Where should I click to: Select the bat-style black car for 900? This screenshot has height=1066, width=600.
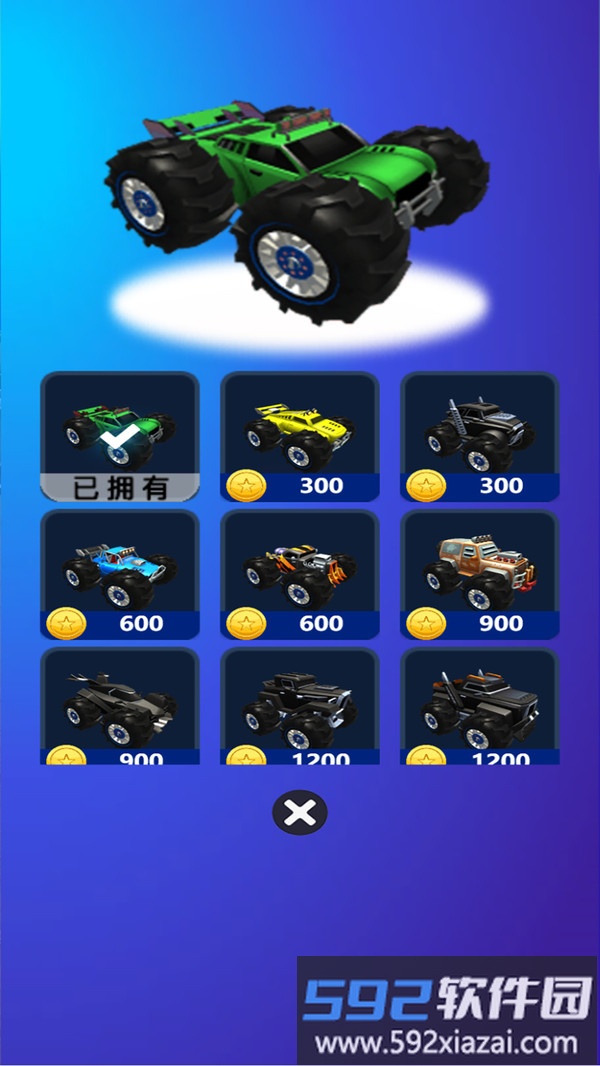tap(120, 707)
